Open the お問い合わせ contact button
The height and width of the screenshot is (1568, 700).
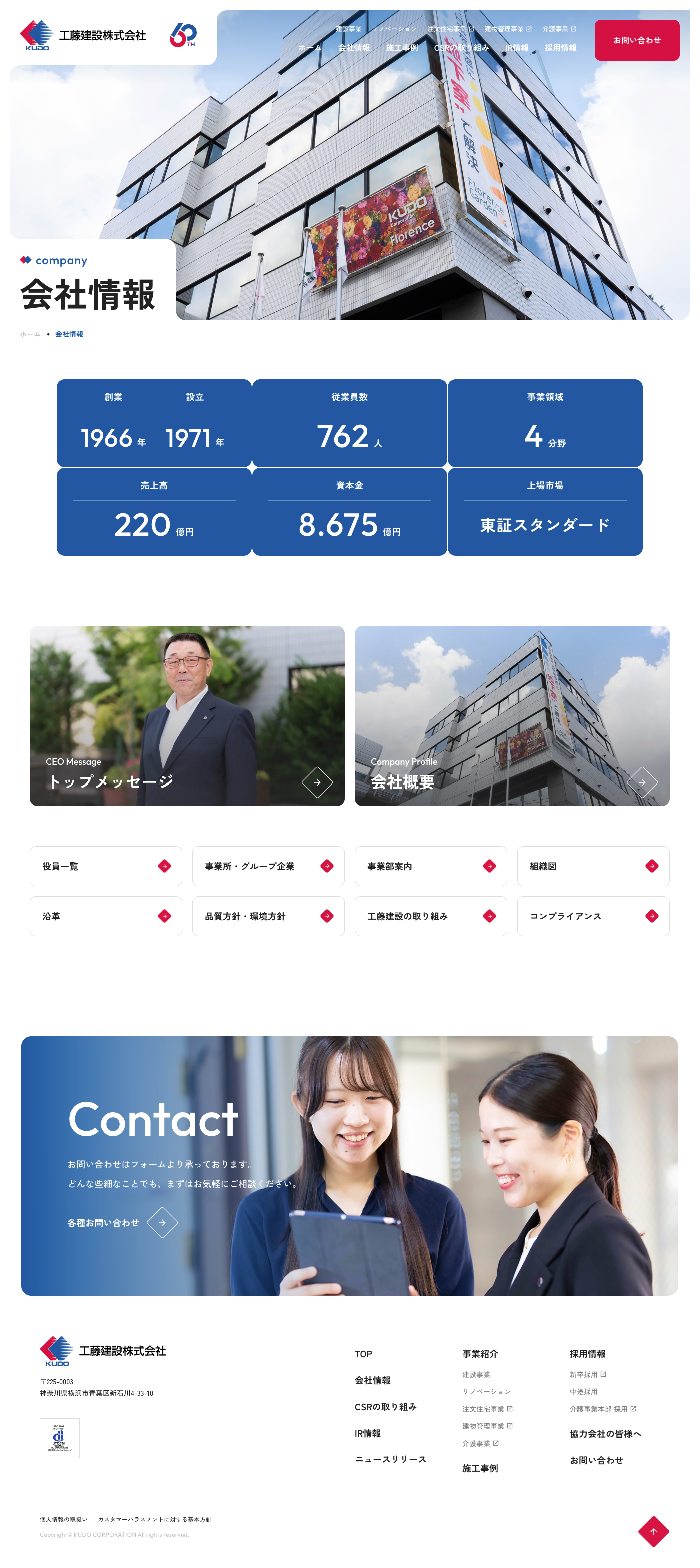(637, 40)
